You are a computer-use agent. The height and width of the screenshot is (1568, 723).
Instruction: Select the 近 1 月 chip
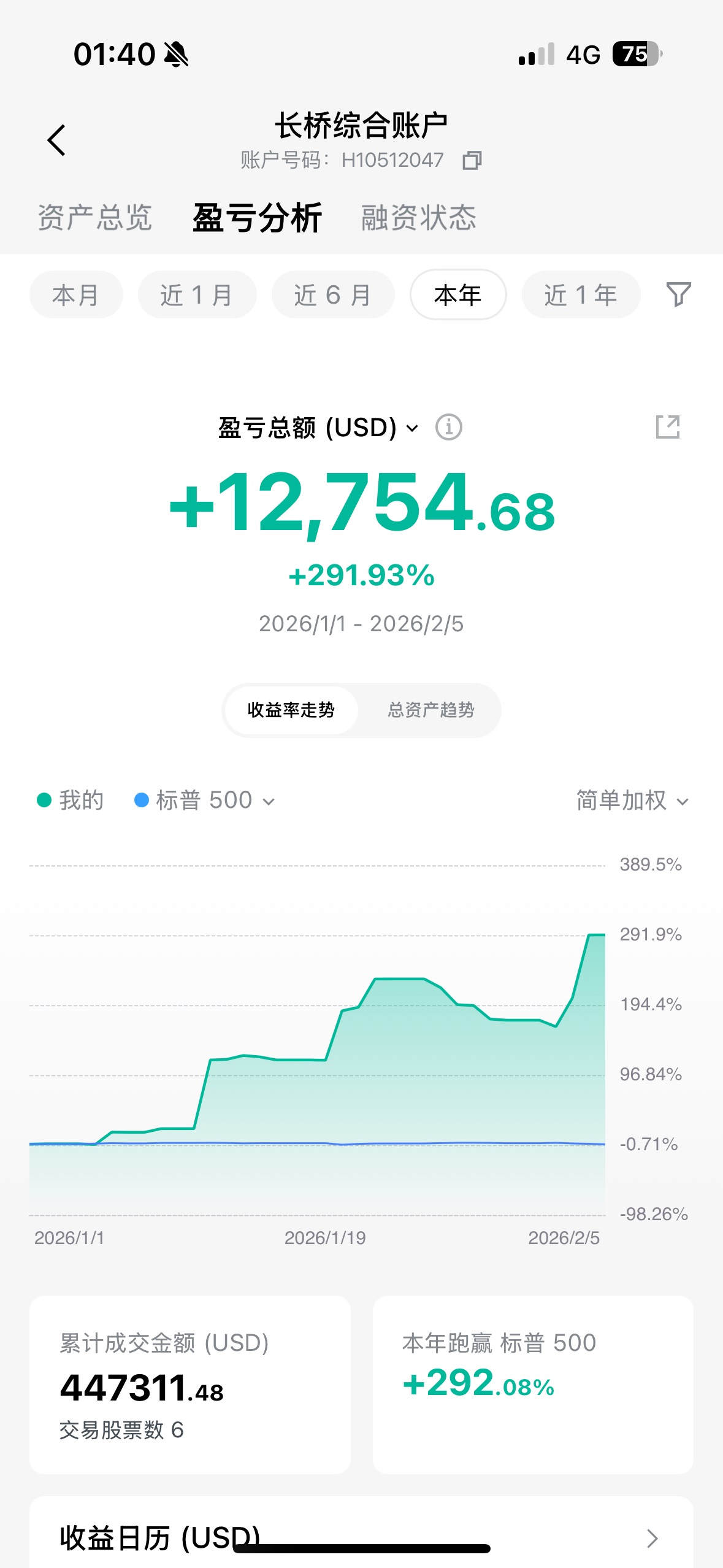click(x=197, y=295)
